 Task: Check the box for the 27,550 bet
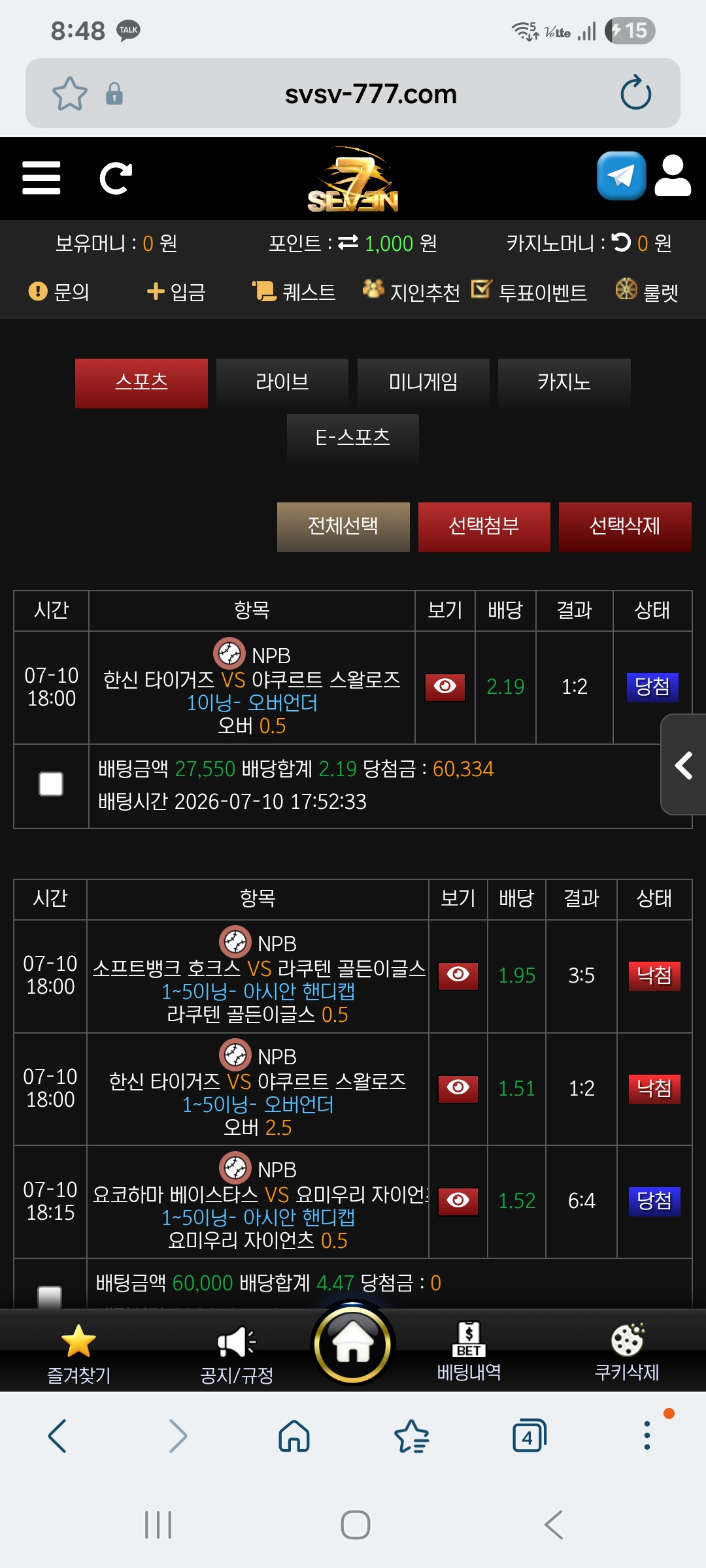51,784
